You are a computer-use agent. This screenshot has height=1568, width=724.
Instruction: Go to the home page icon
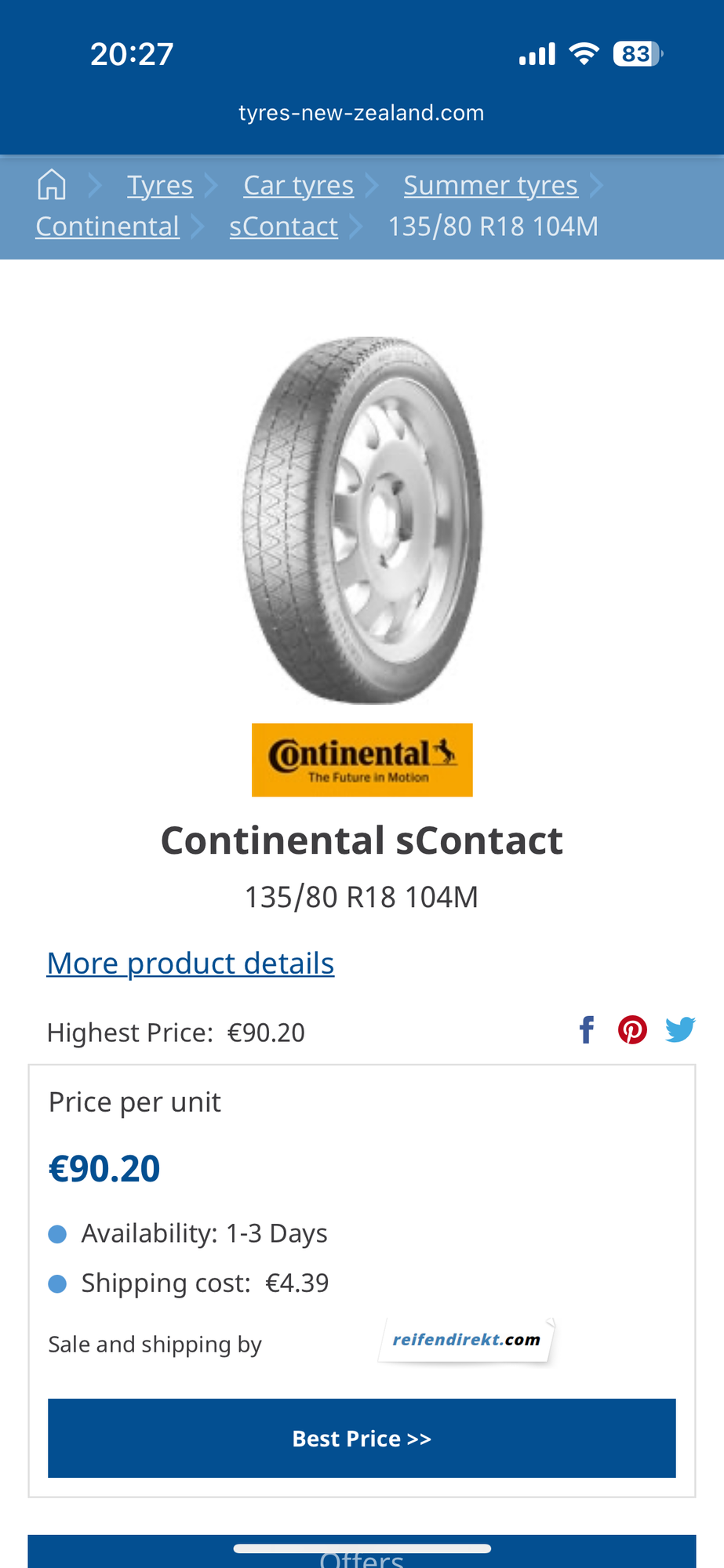click(x=52, y=185)
